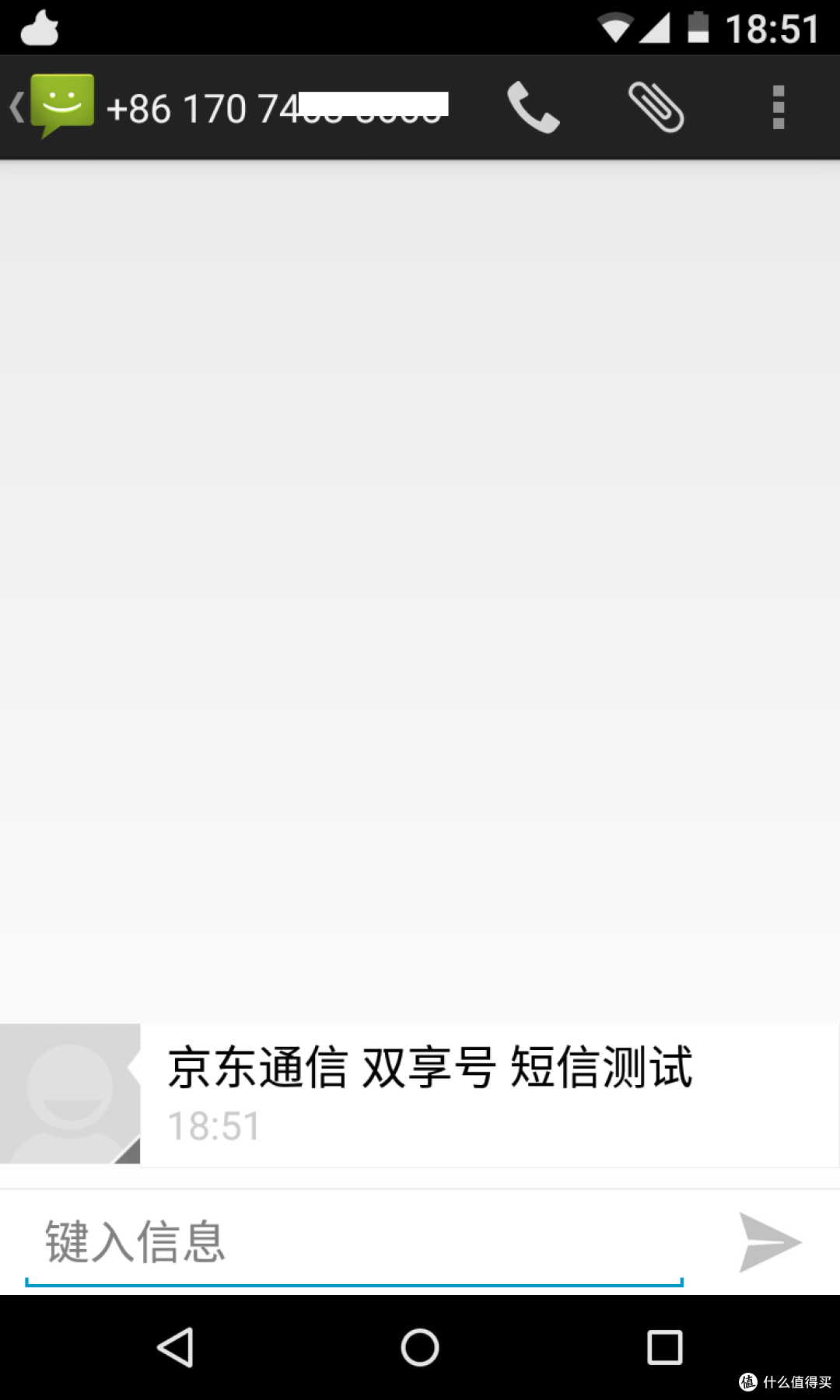840x1400 pixels.
Task: Open recent apps
Action: [664, 1347]
